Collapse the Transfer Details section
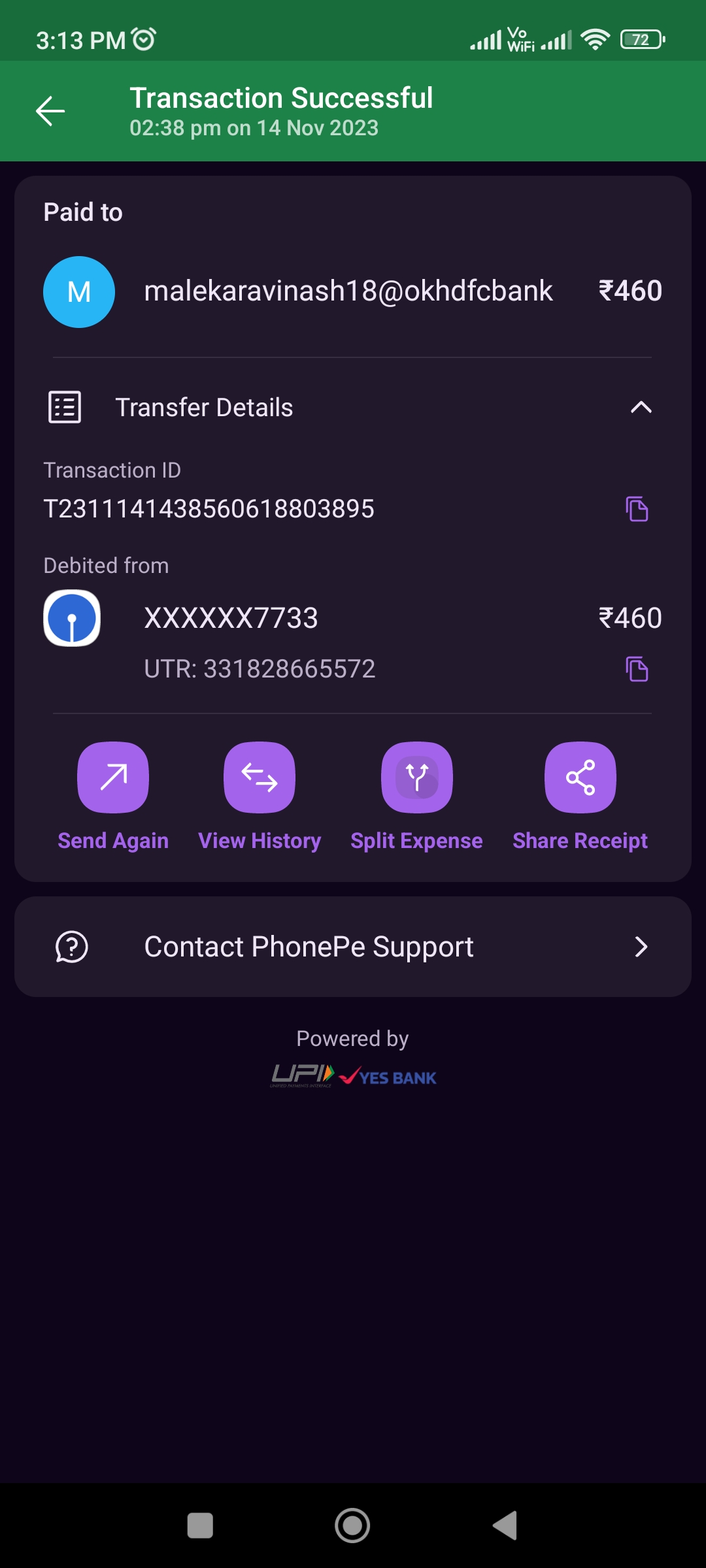The height and width of the screenshot is (1568, 706). pyautogui.click(x=641, y=408)
